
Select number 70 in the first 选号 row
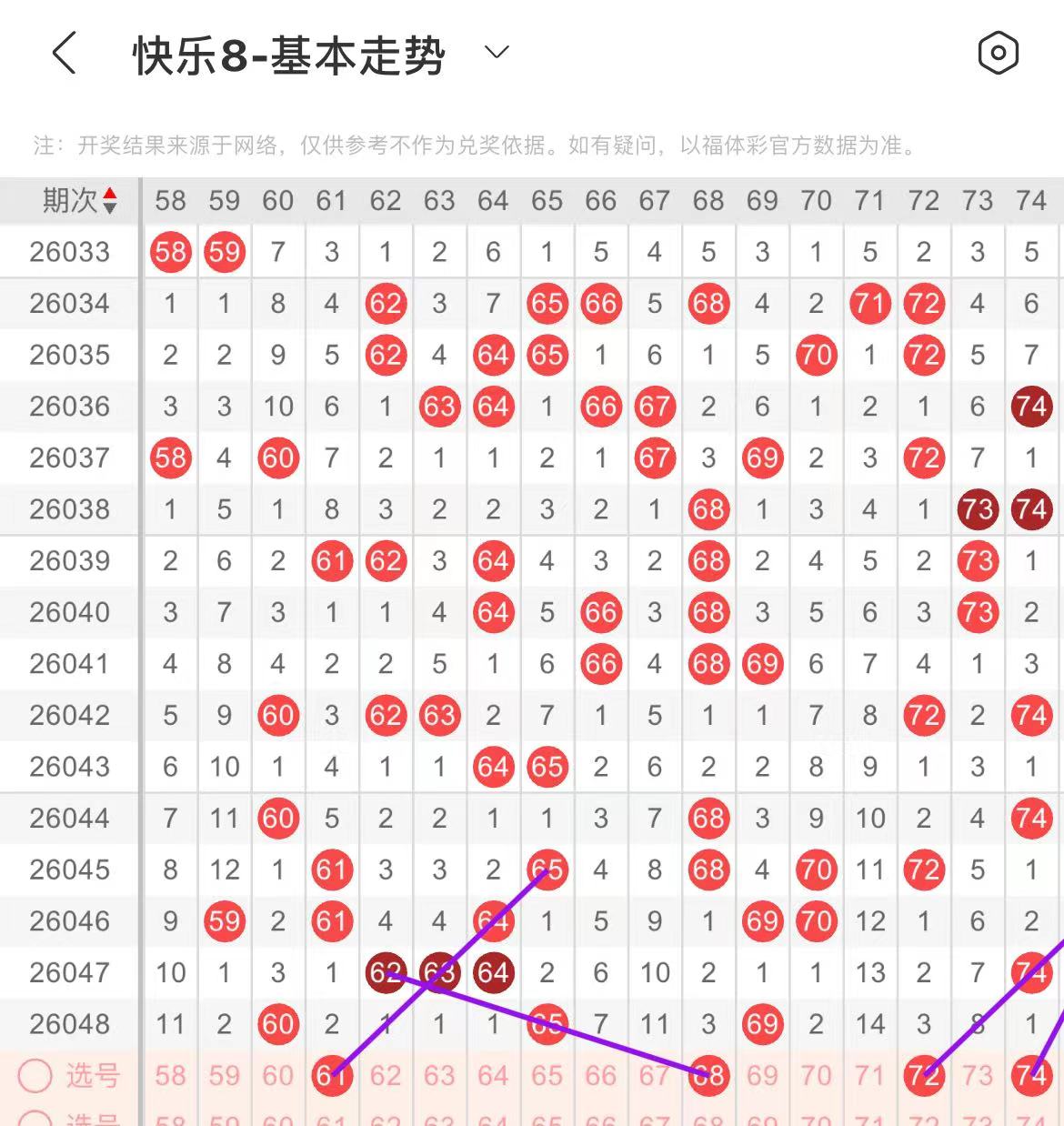pos(816,1076)
